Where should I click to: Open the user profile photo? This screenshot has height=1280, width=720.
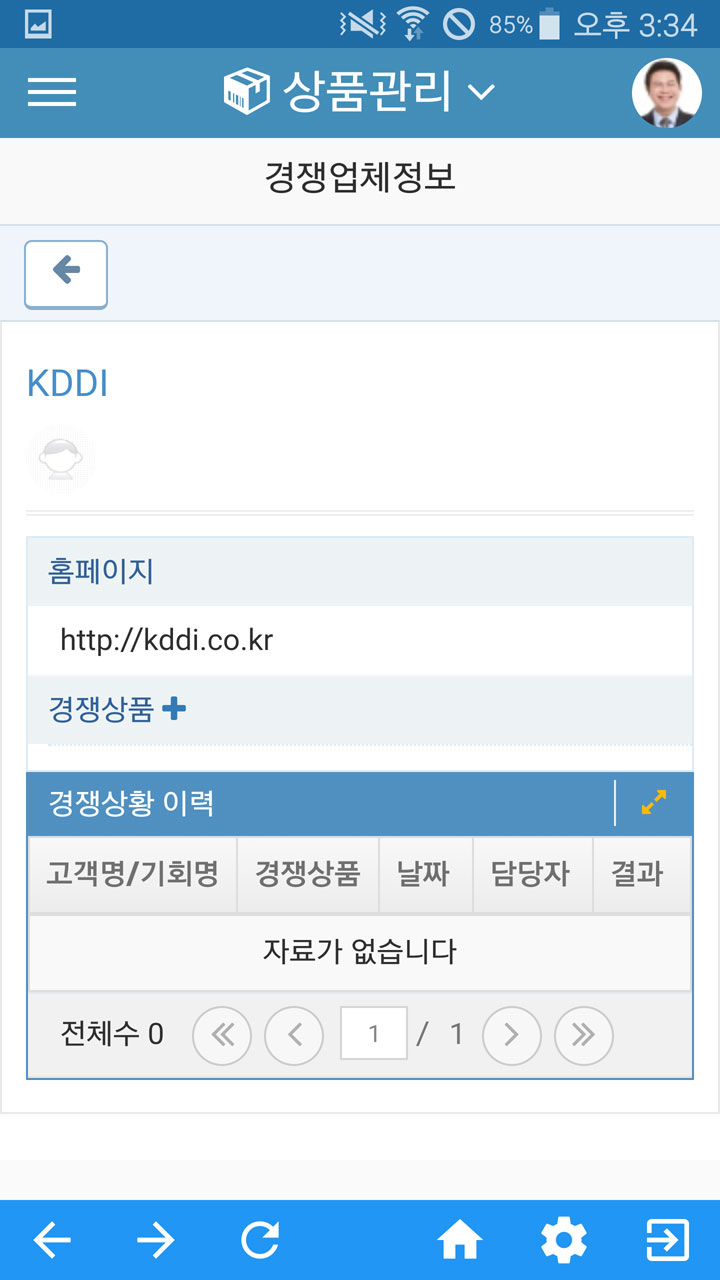tap(666, 92)
